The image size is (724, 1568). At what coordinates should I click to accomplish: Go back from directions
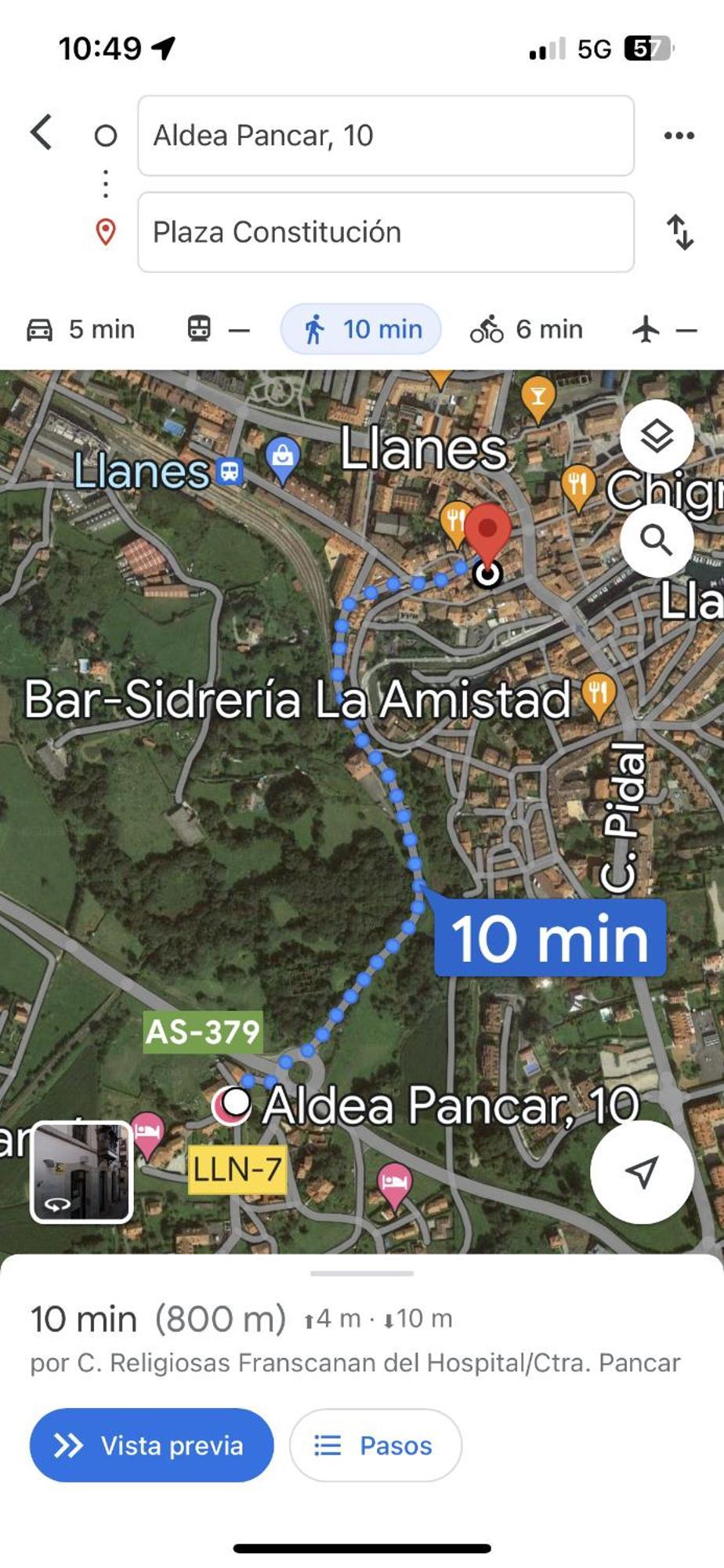tap(42, 132)
